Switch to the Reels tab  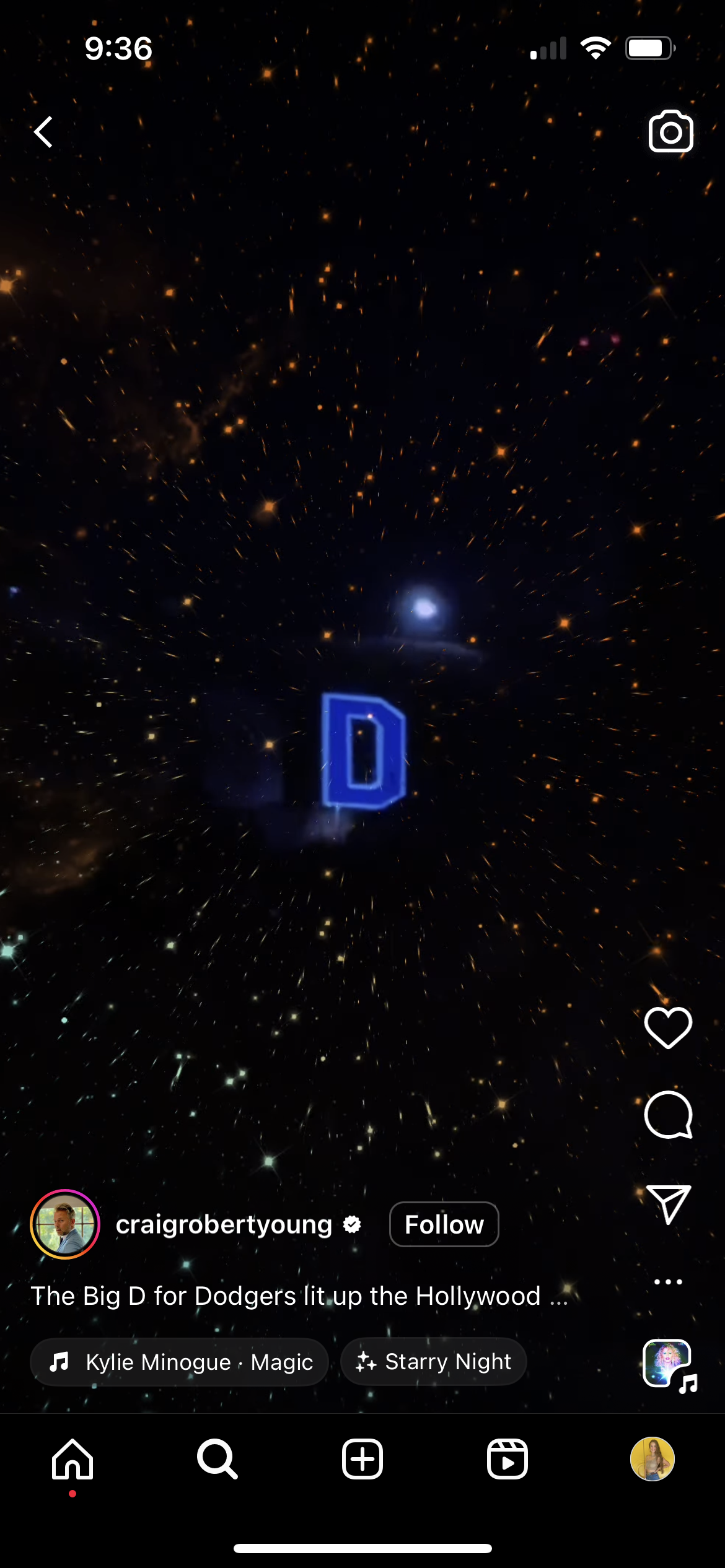[507, 1460]
